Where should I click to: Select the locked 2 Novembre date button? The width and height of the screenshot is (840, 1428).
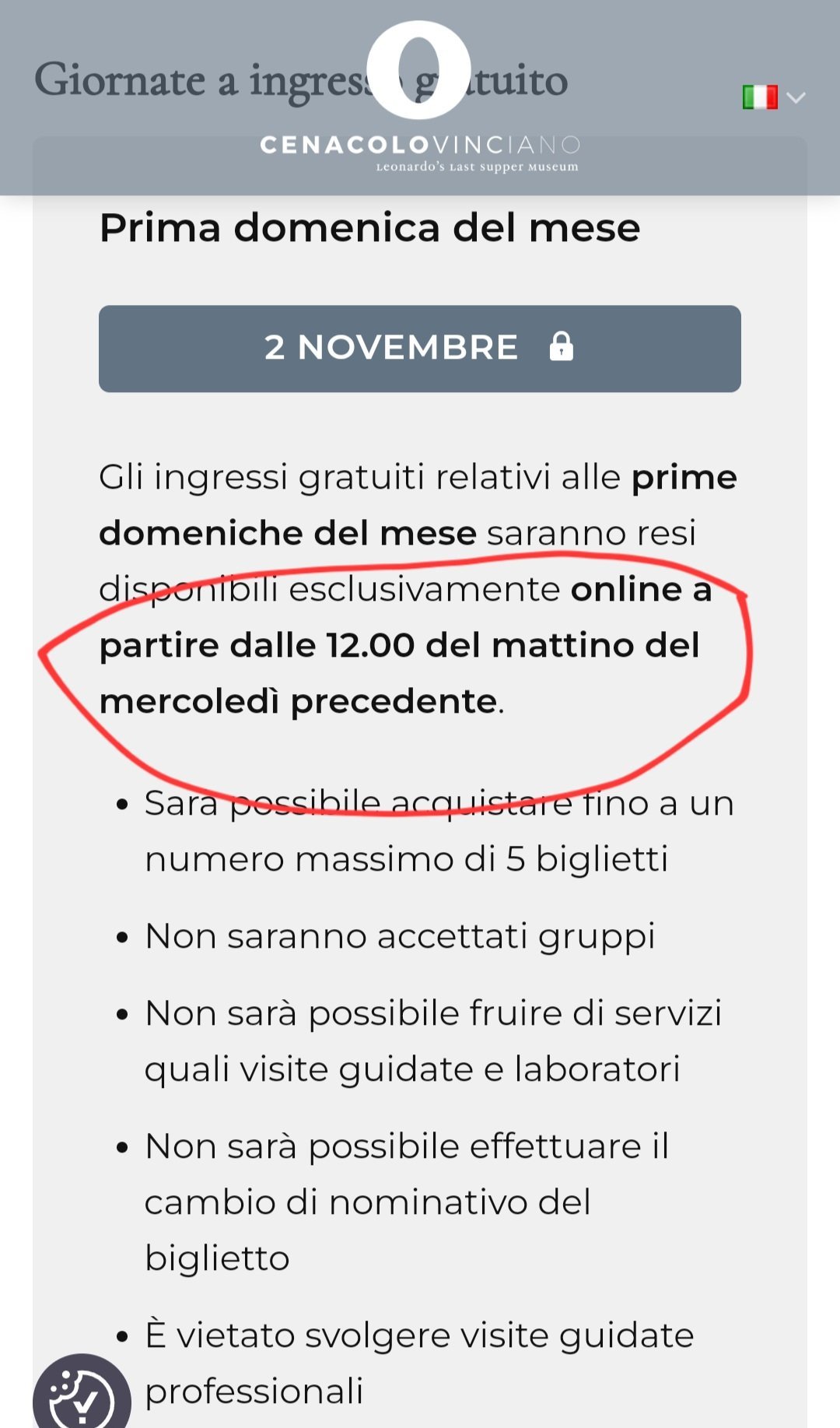[x=420, y=349]
